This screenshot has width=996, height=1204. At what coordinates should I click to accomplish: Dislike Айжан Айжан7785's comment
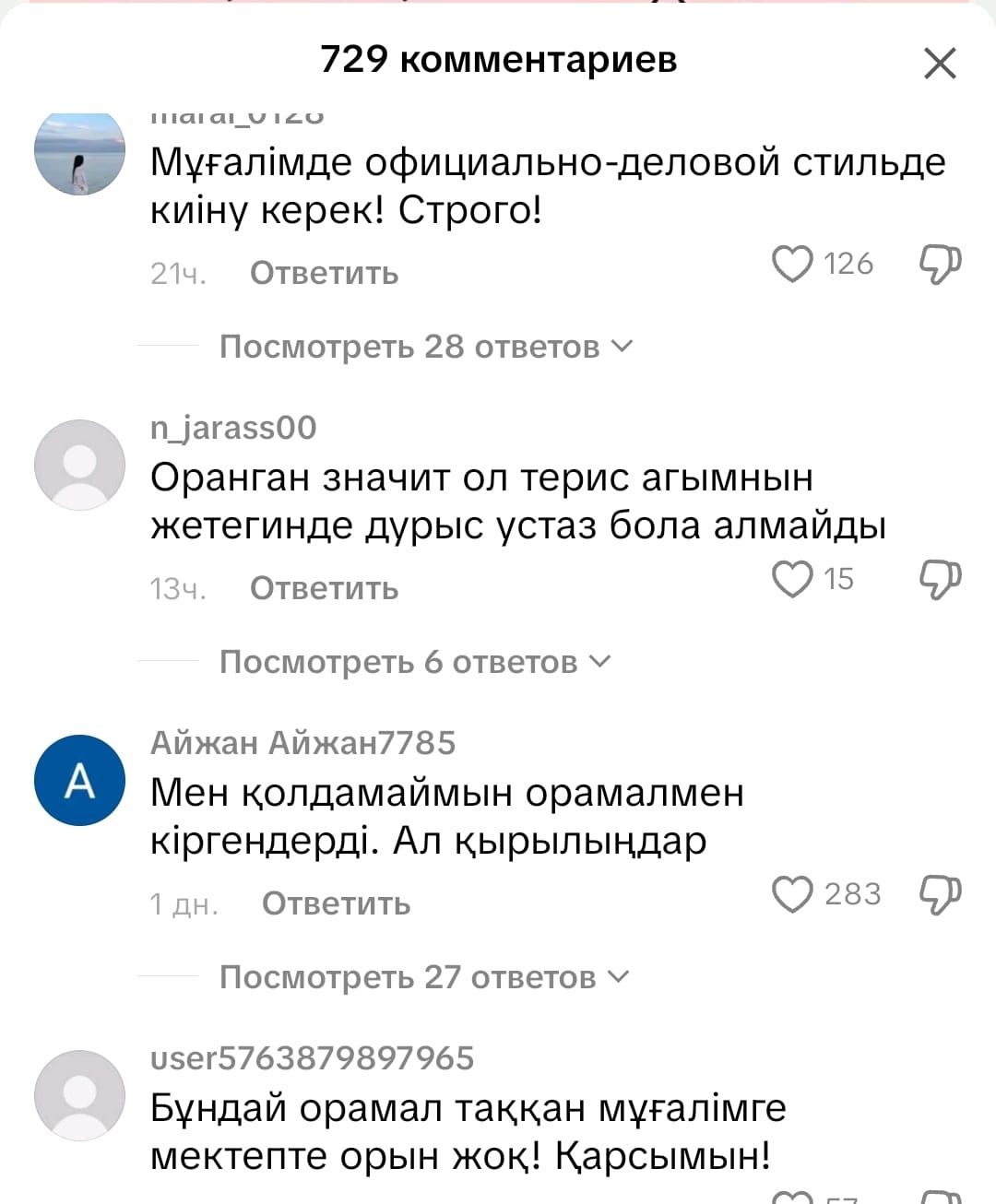(940, 894)
